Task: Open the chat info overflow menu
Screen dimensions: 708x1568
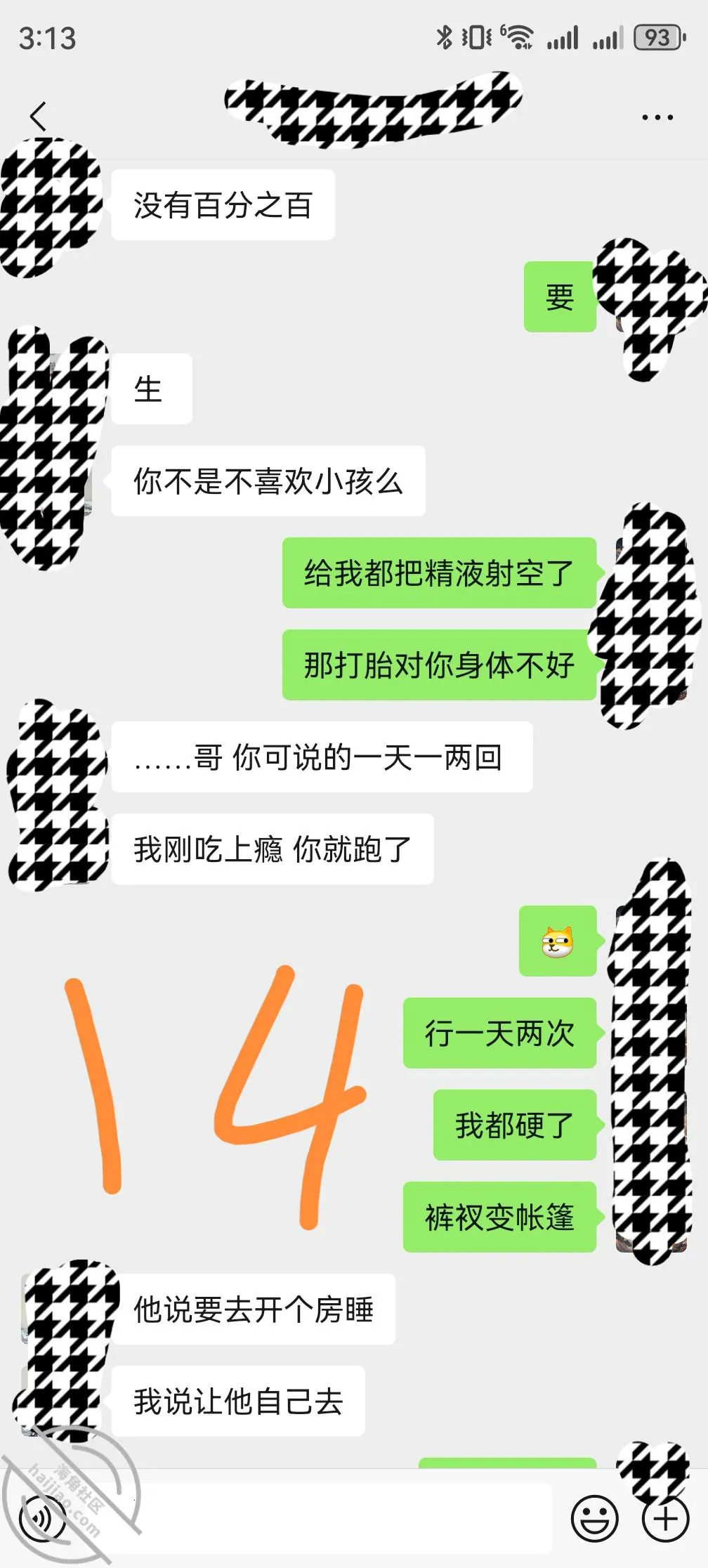Action: tap(657, 117)
